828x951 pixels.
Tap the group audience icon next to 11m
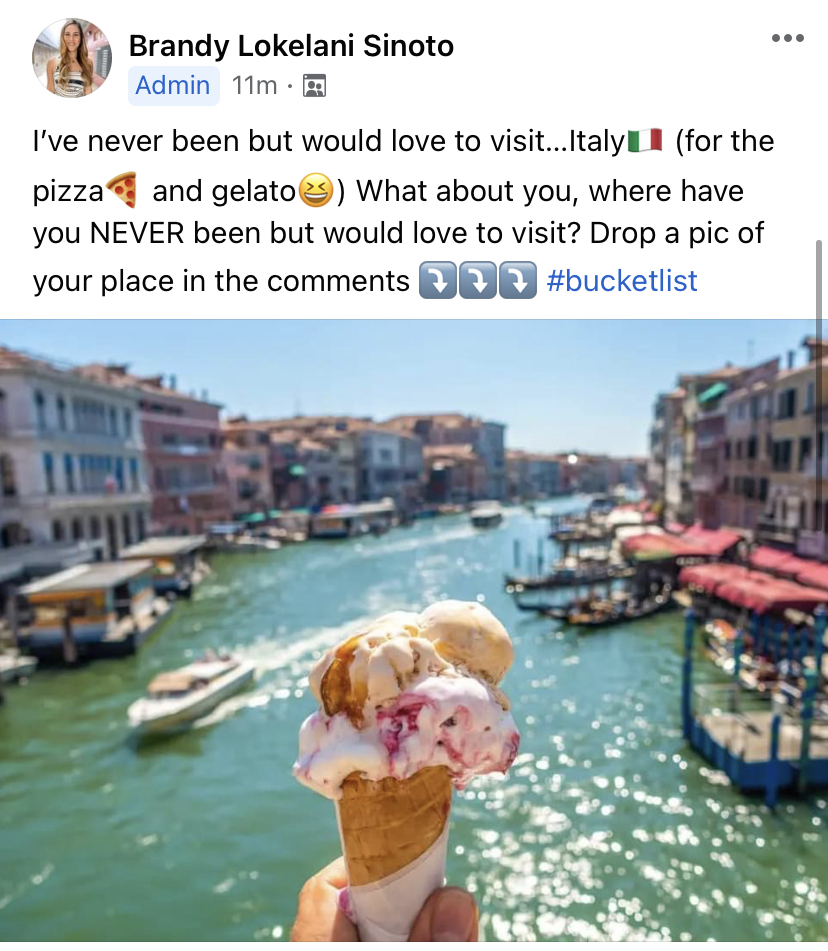tap(314, 87)
